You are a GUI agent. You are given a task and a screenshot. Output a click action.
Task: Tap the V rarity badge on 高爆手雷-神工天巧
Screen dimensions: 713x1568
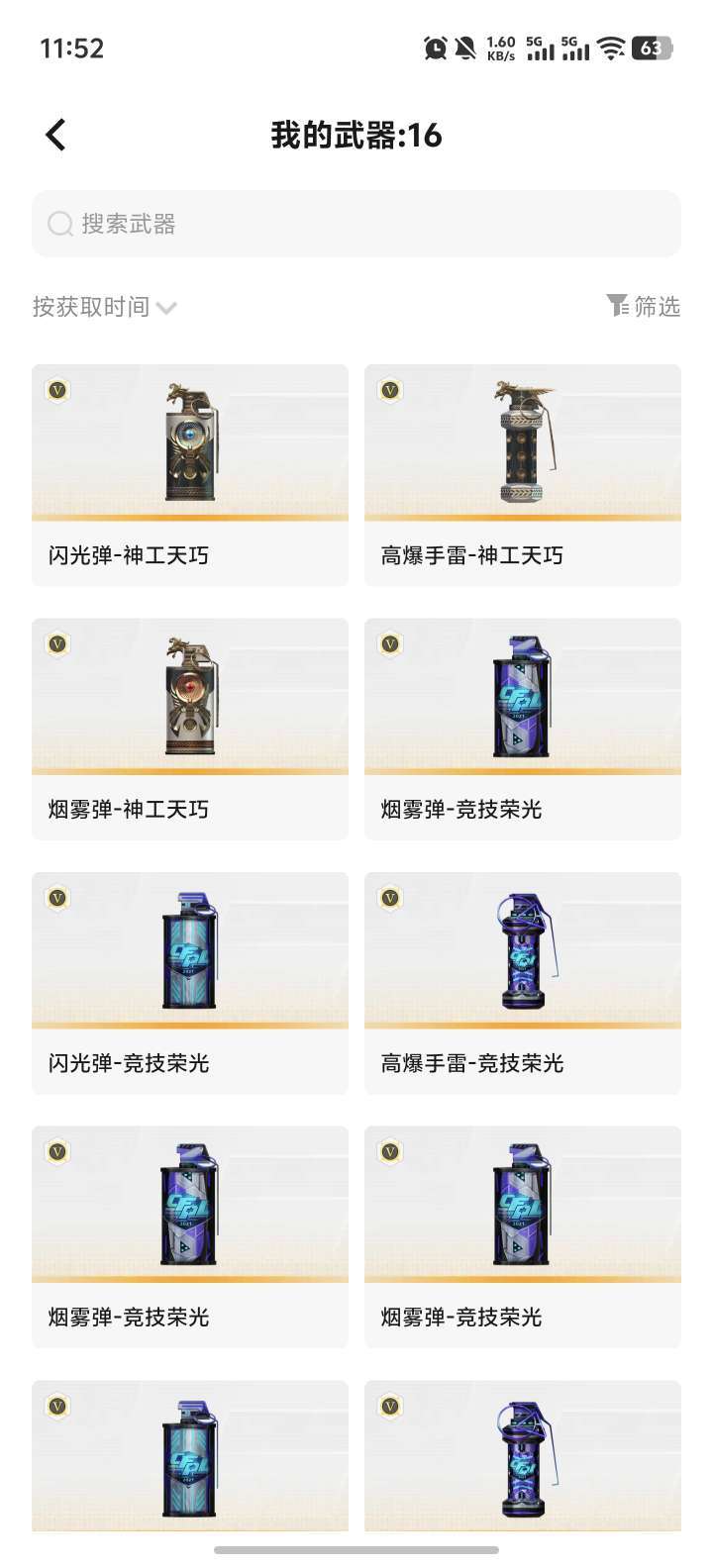coord(390,392)
